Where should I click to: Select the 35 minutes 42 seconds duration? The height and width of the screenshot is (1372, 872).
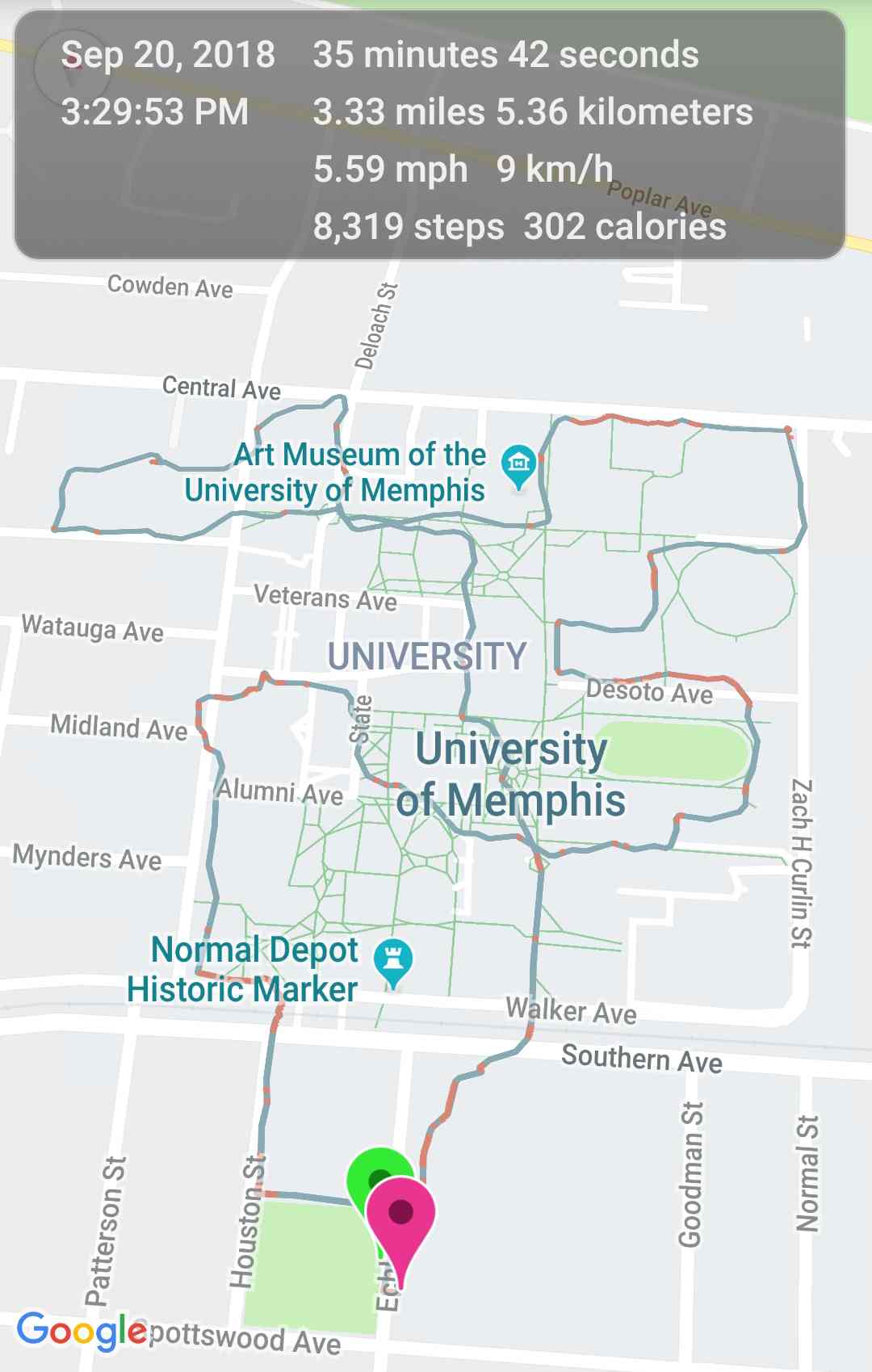[505, 57]
